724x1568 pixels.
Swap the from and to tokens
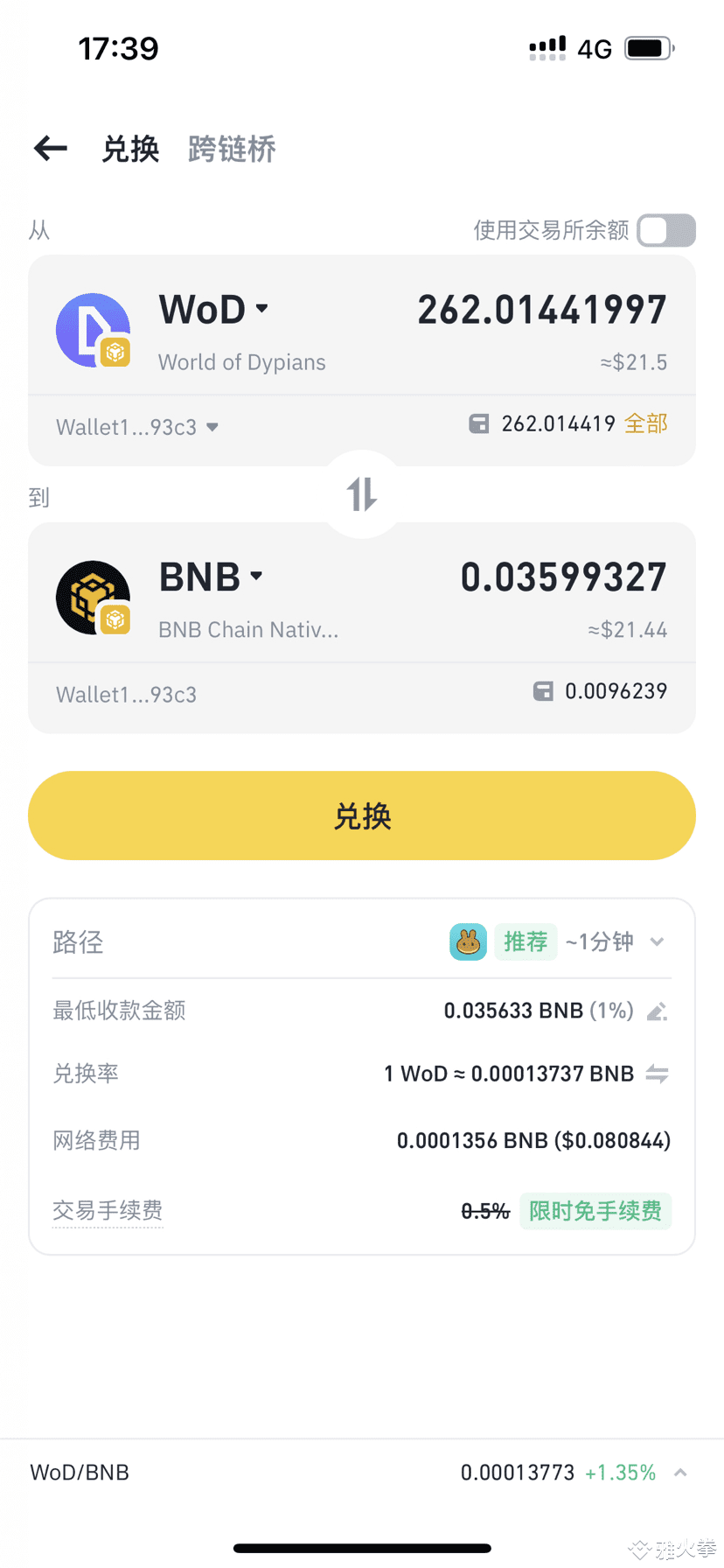(362, 494)
